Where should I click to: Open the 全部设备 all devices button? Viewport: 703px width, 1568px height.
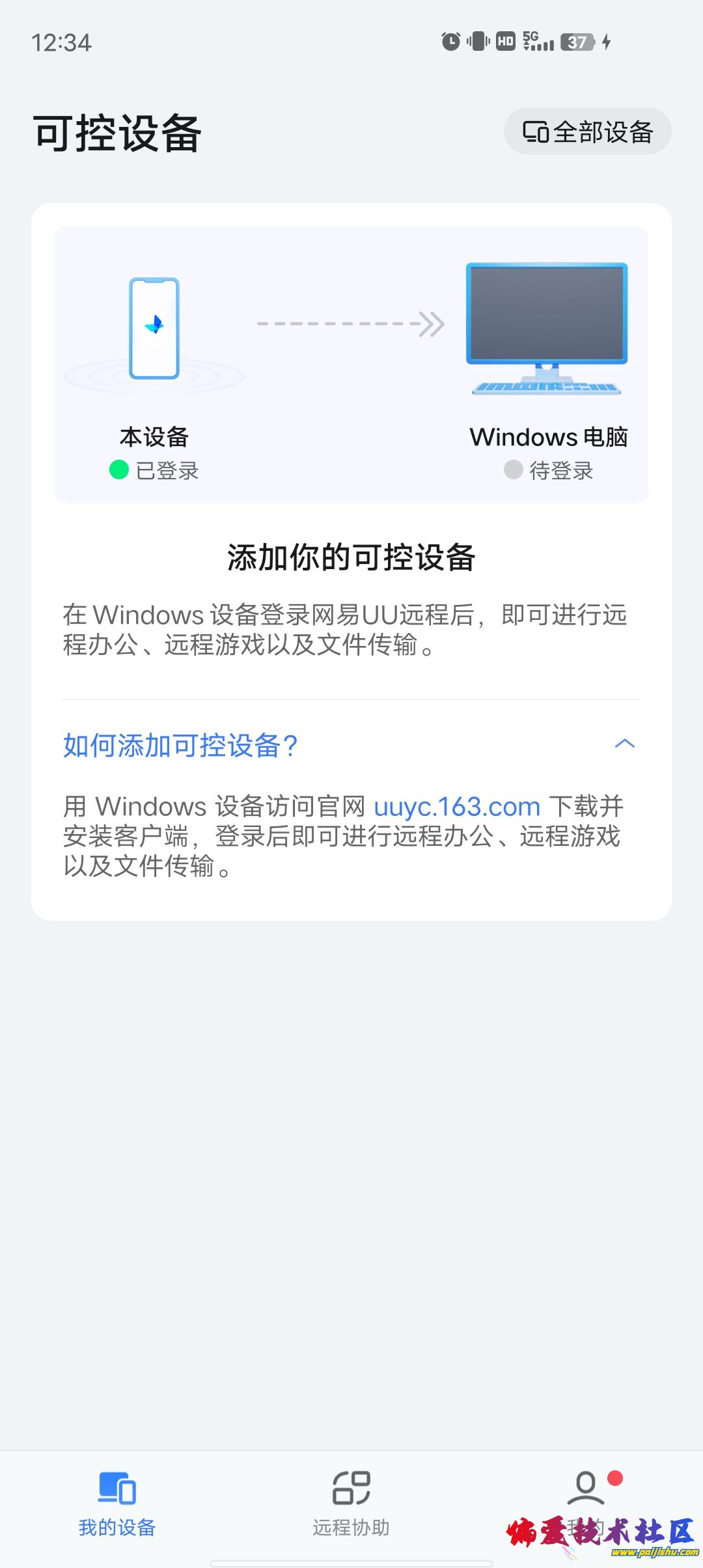pos(587,132)
